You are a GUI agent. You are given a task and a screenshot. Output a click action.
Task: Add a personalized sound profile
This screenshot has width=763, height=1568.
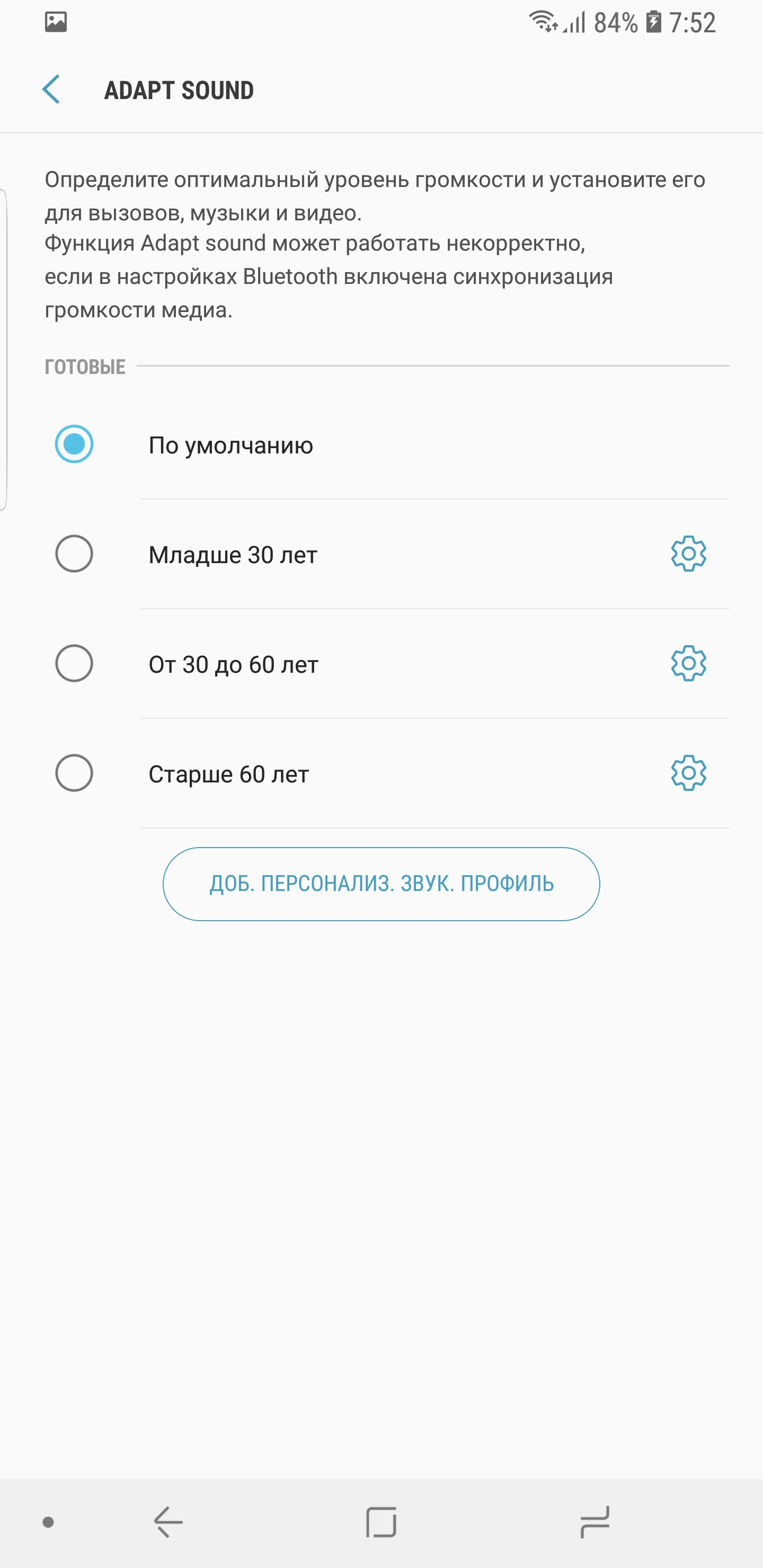click(x=381, y=884)
